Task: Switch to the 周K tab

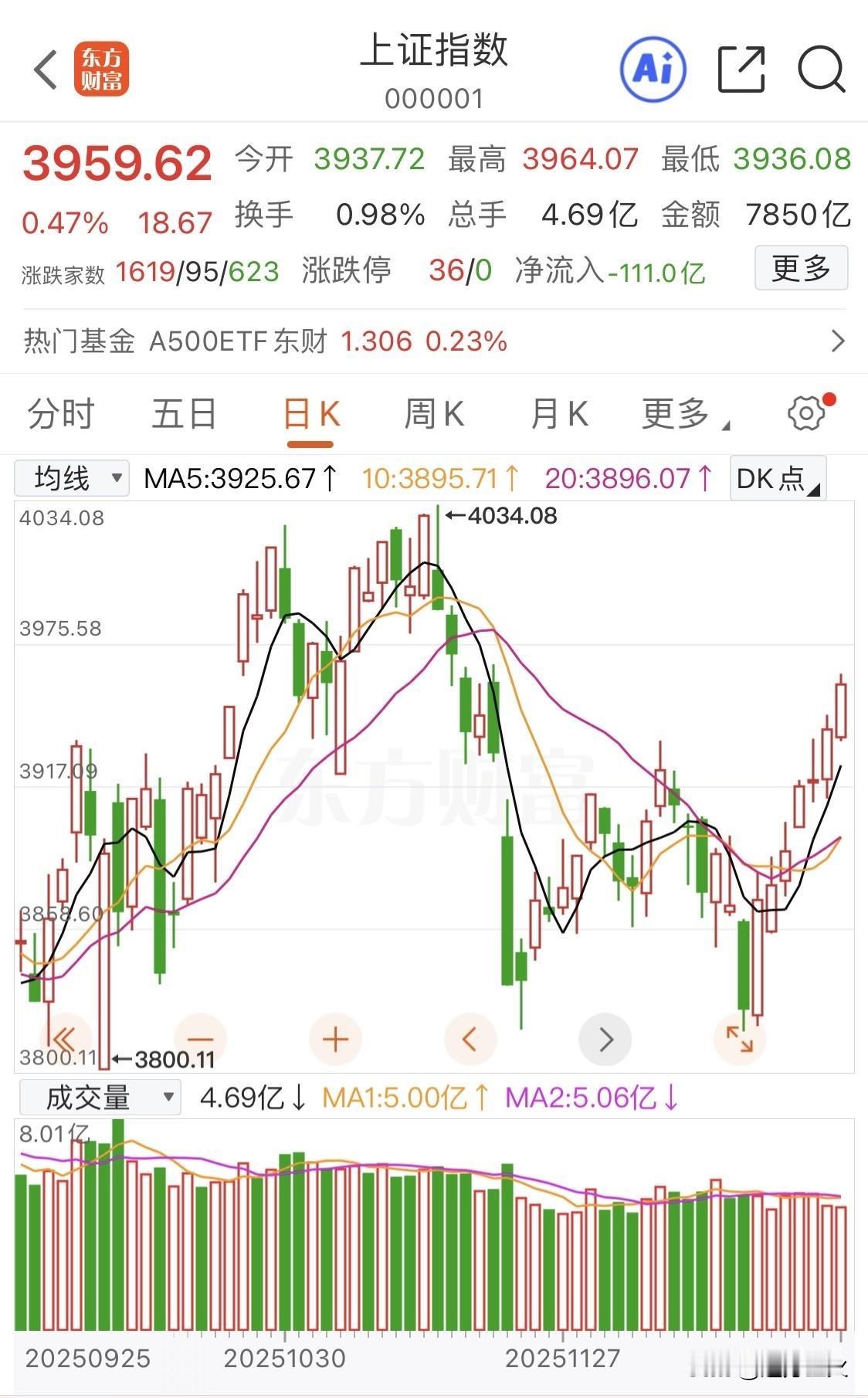Action: coord(433,413)
